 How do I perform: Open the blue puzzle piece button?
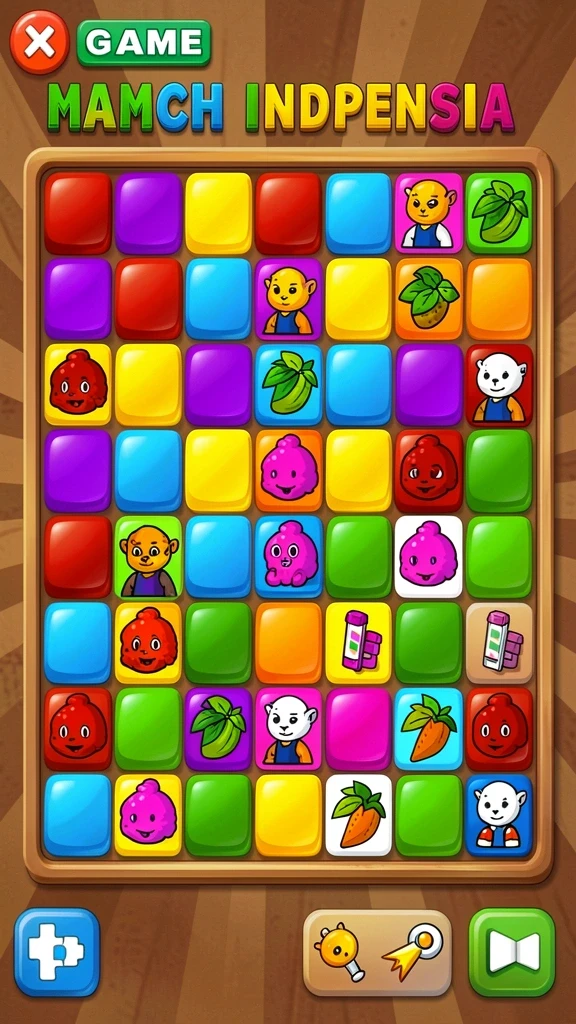click(x=57, y=952)
